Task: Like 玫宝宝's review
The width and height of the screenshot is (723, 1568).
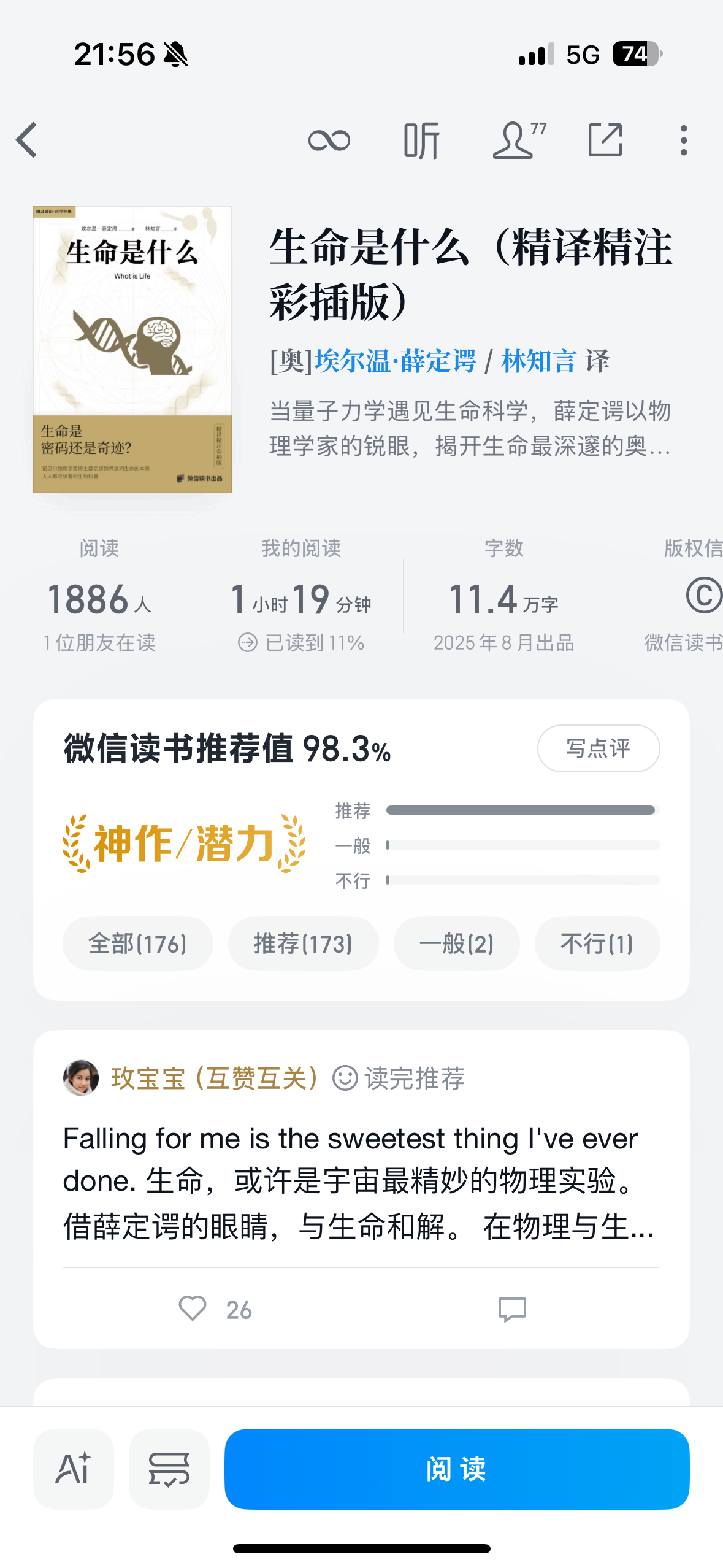Action: 193,1309
